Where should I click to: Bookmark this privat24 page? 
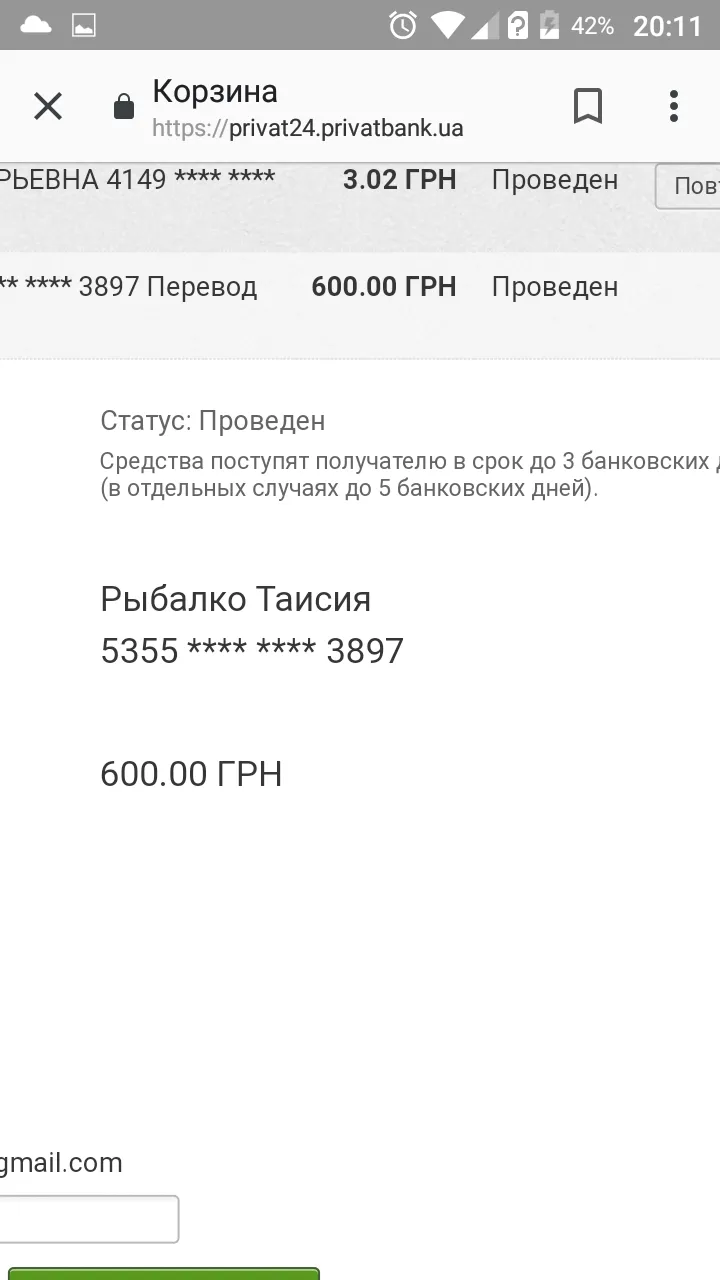[588, 106]
